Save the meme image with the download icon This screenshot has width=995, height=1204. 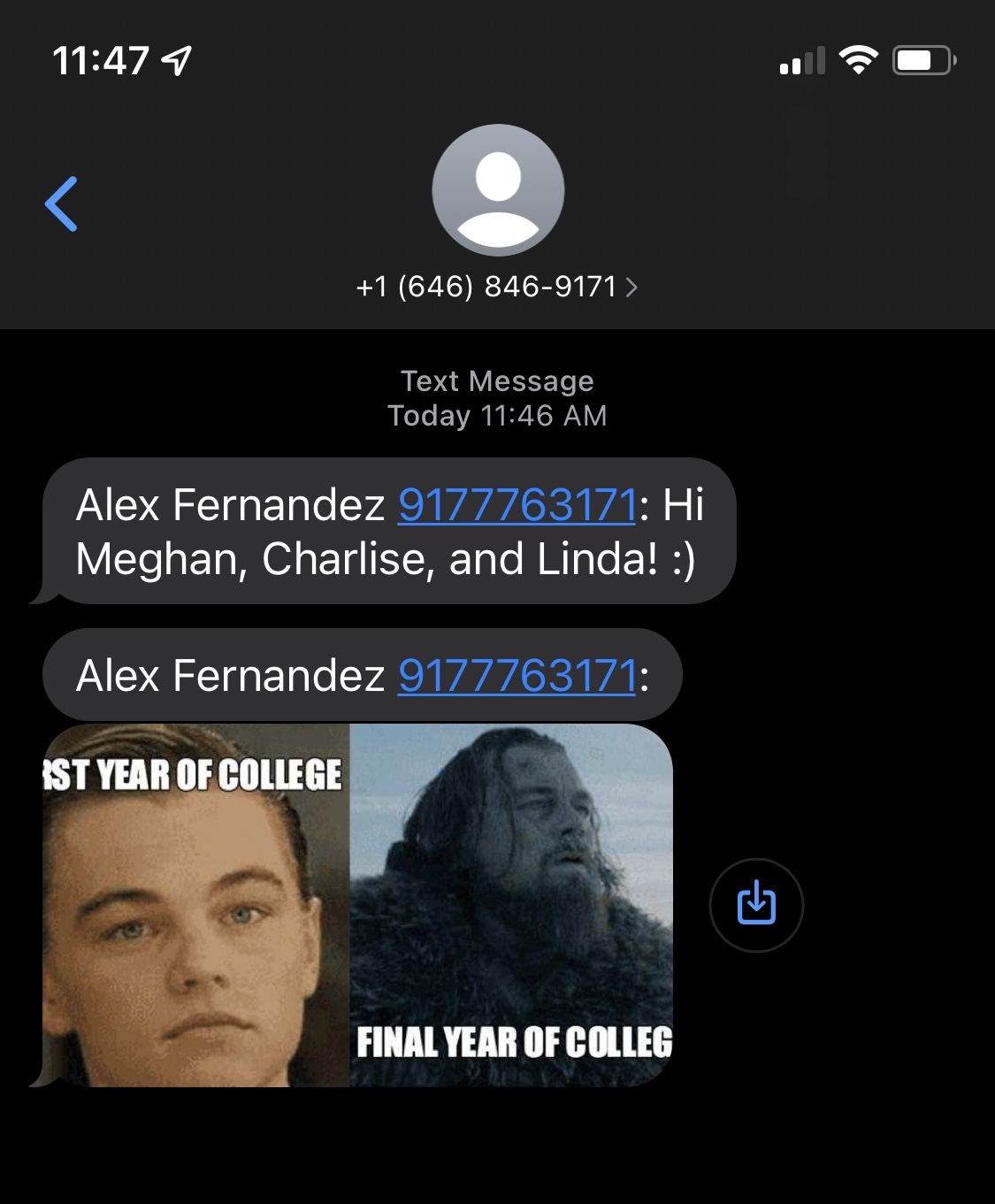[756, 904]
